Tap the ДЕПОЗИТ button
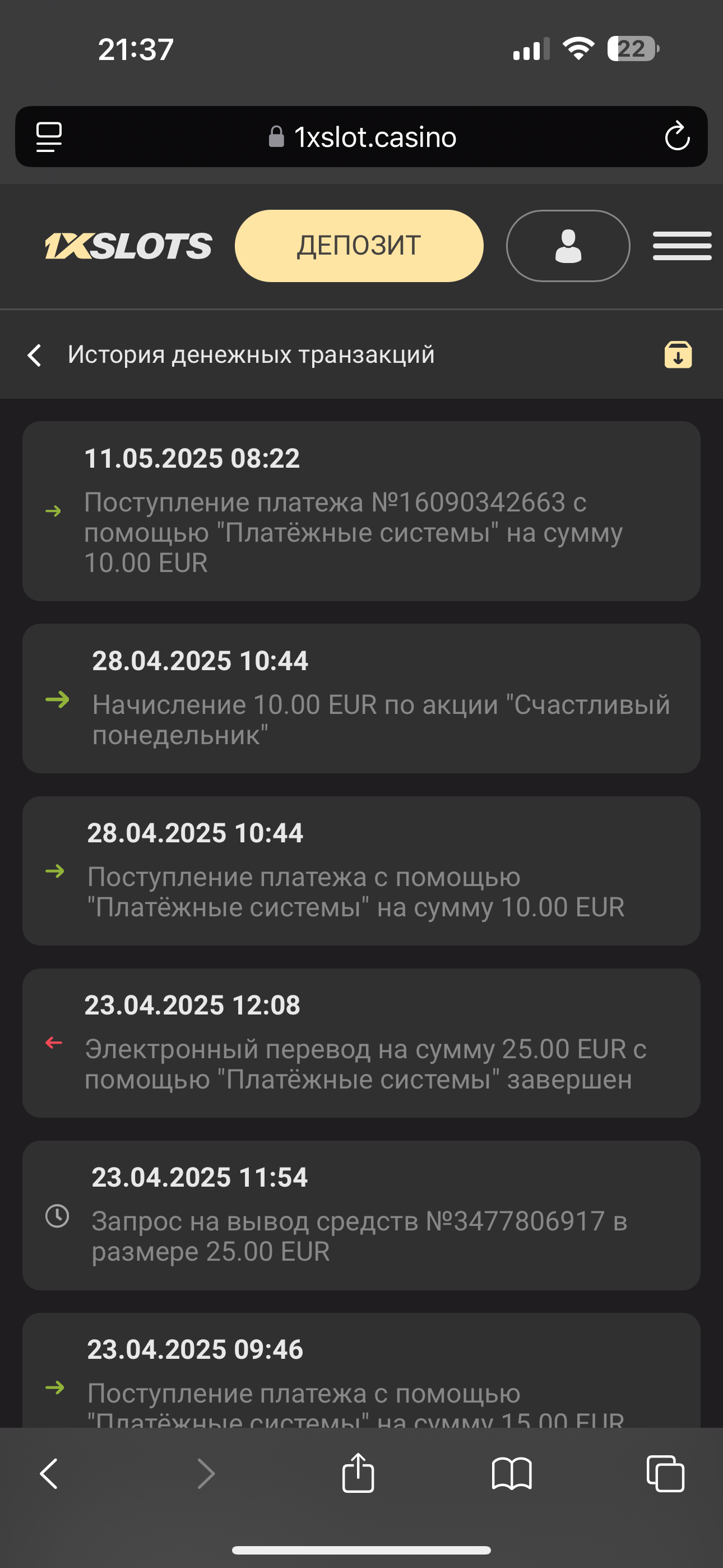Screen dimensions: 723x1568 click(x=359, y=246)
